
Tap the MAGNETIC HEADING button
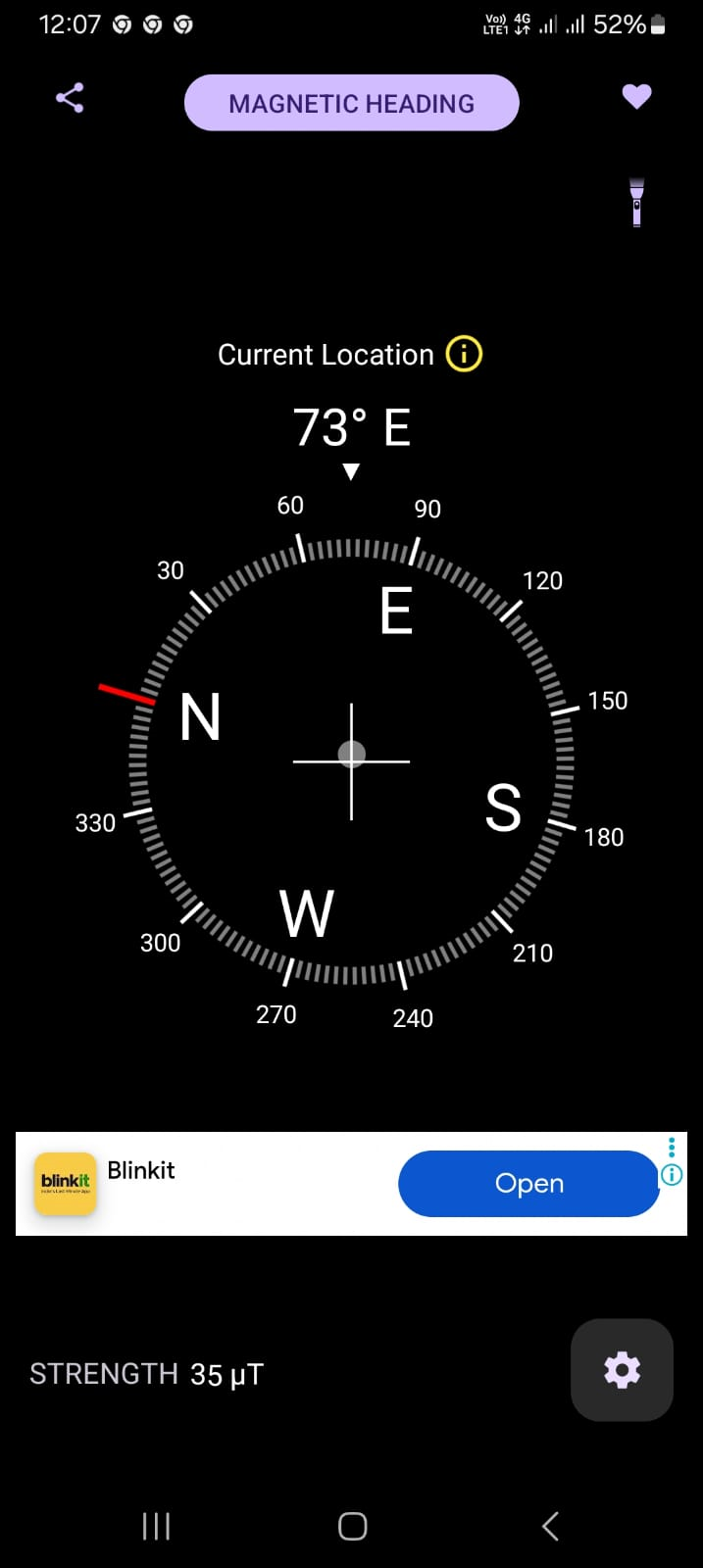tap(351, 103)
